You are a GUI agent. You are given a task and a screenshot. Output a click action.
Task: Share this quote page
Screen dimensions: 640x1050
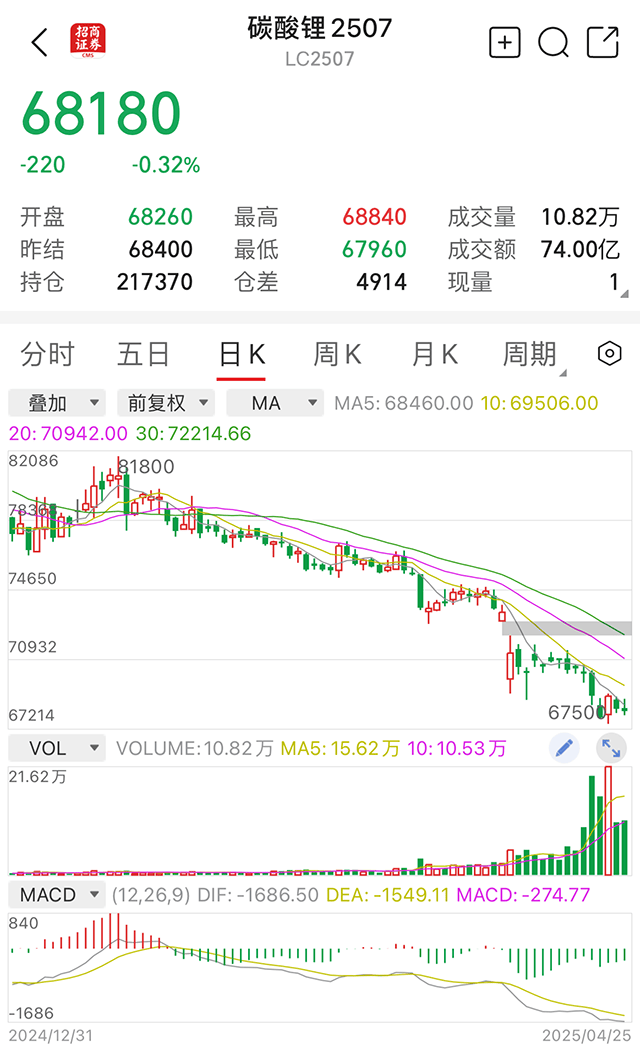tap(603, 42)
